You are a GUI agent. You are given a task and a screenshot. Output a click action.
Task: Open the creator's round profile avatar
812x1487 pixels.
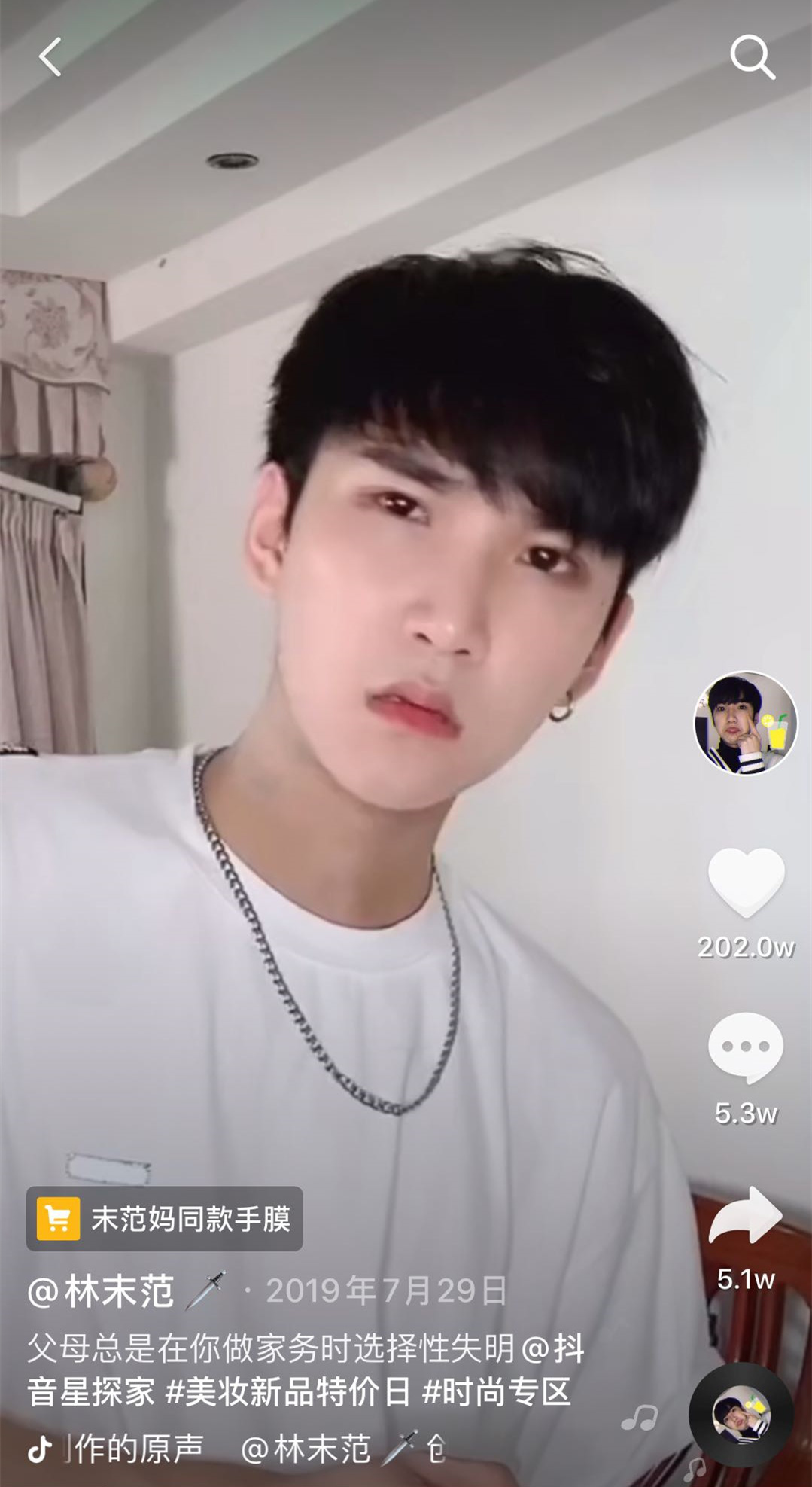pyautogui.click(x=745, y=723)
